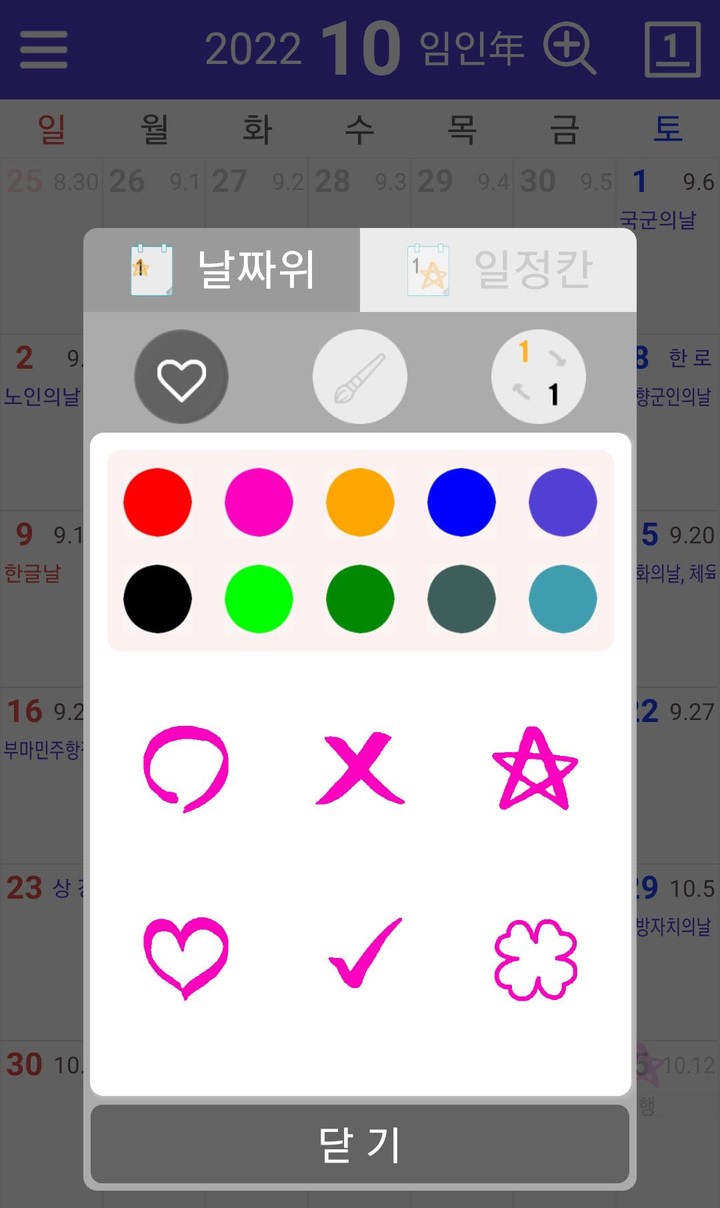This screenshot has height=1208, width=720.
Task: Open the hamburger menu
Action: click(42, 48)
